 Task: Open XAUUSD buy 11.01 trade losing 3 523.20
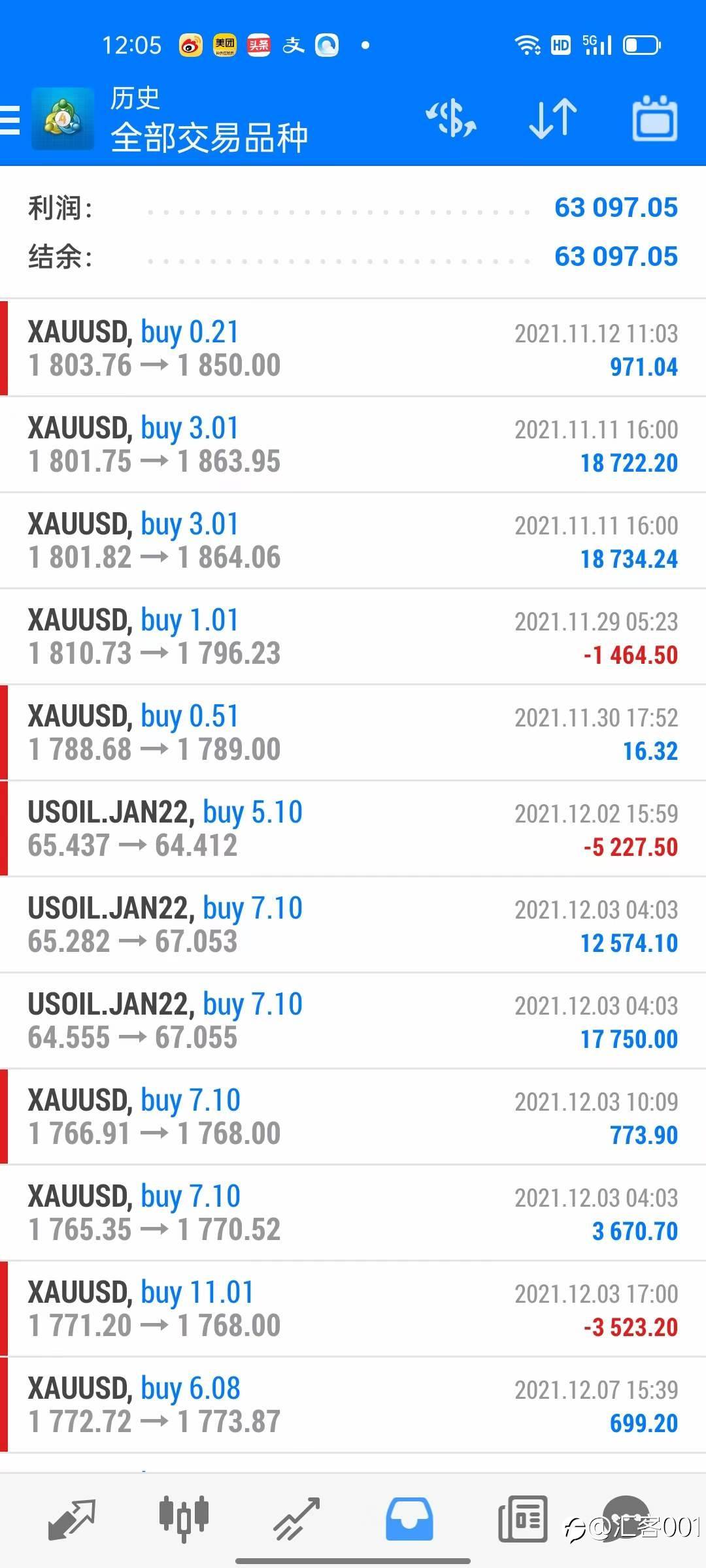tap(353, 1309)
